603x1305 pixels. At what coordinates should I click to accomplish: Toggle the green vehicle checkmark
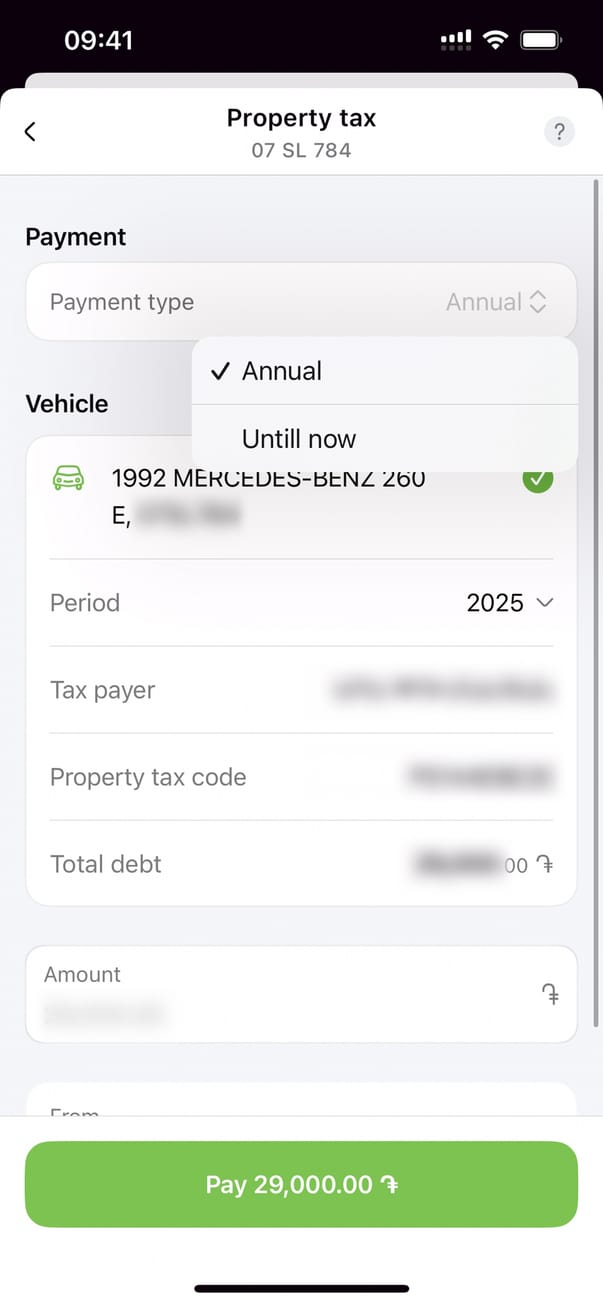[x=538, y=480]
